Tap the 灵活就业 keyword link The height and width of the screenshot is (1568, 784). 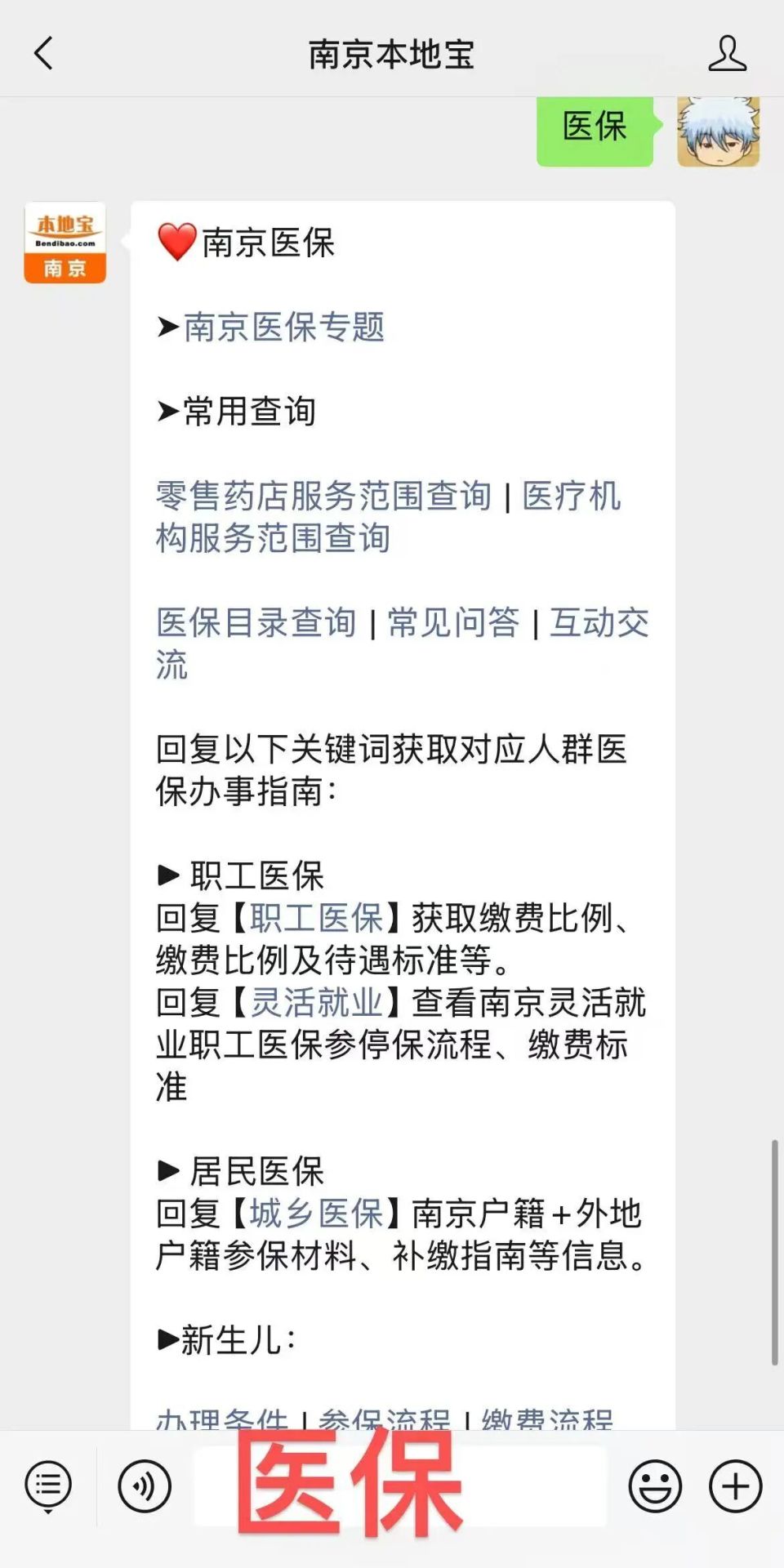[317, 1004]
